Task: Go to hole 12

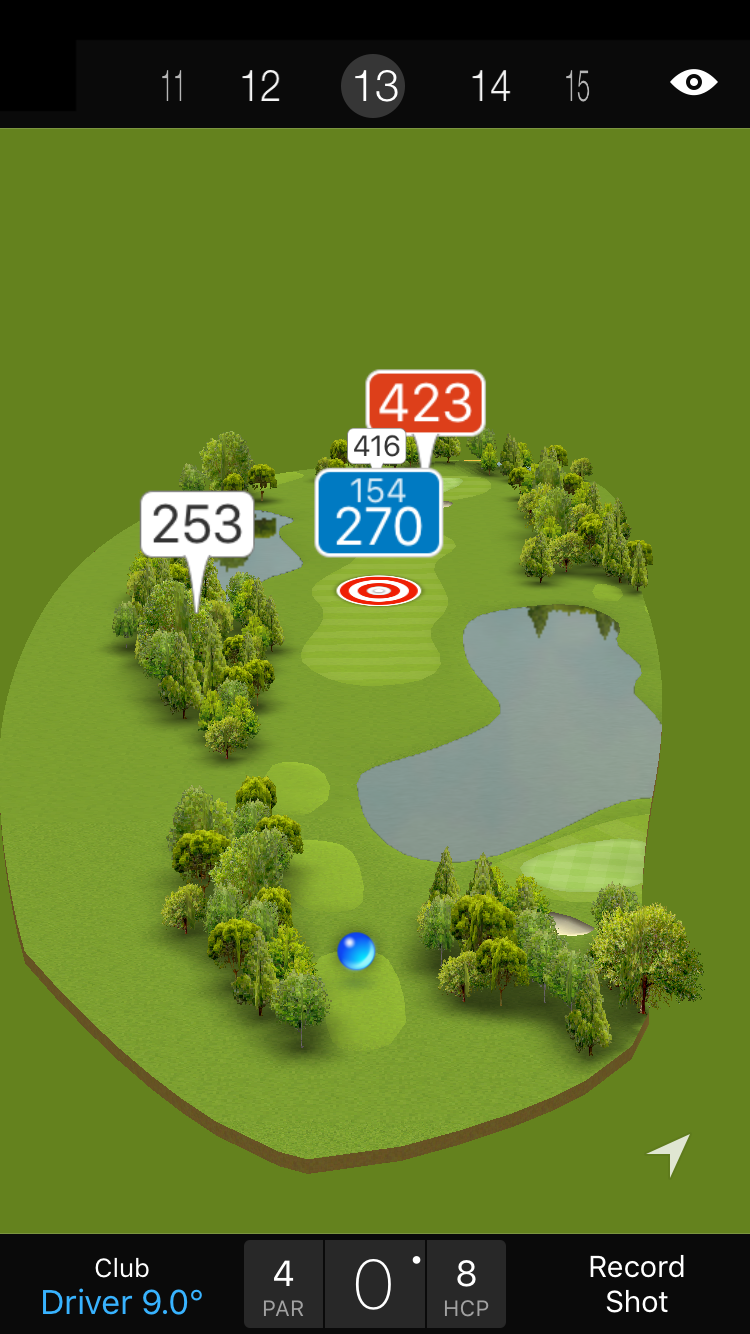Action: [x=260, y=86]
